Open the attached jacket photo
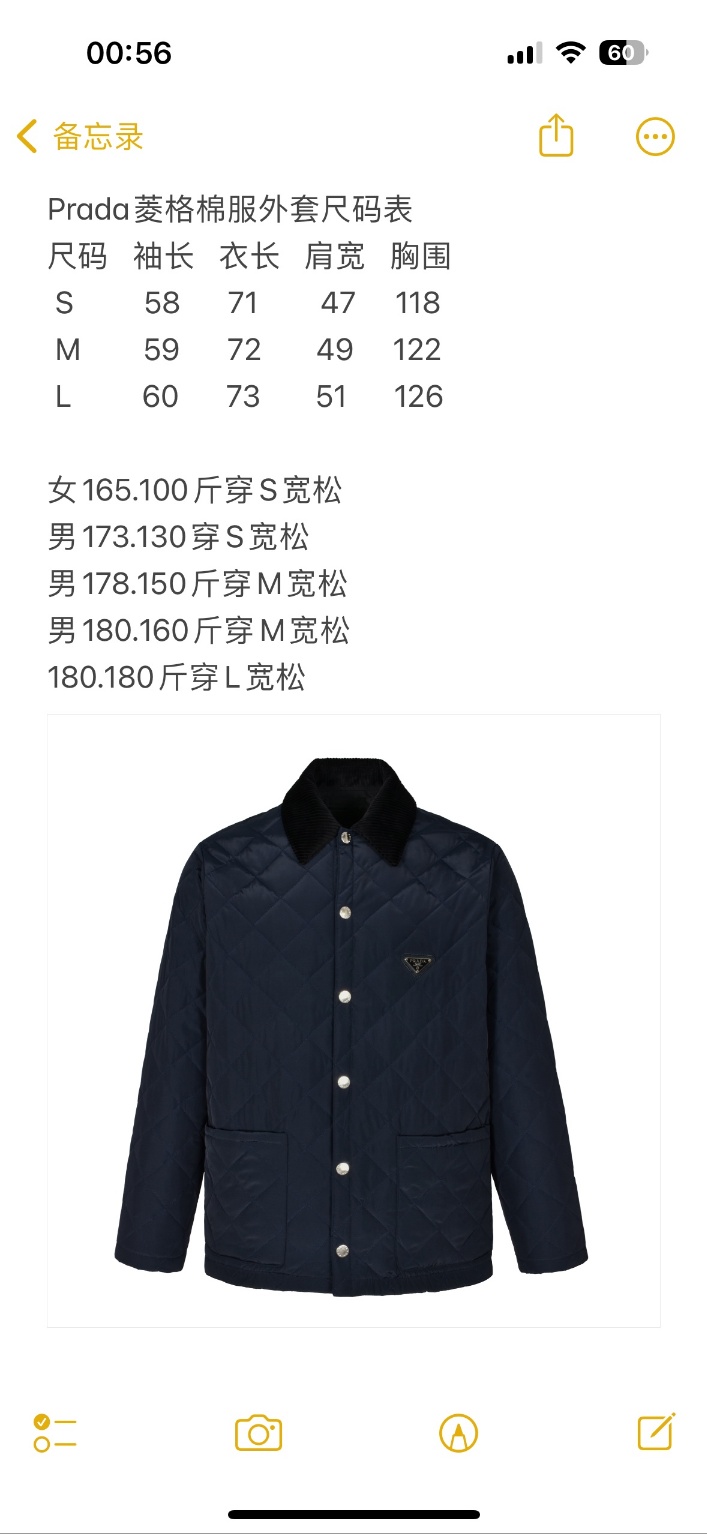The image size is (707, 1534). pos(353,1020)
